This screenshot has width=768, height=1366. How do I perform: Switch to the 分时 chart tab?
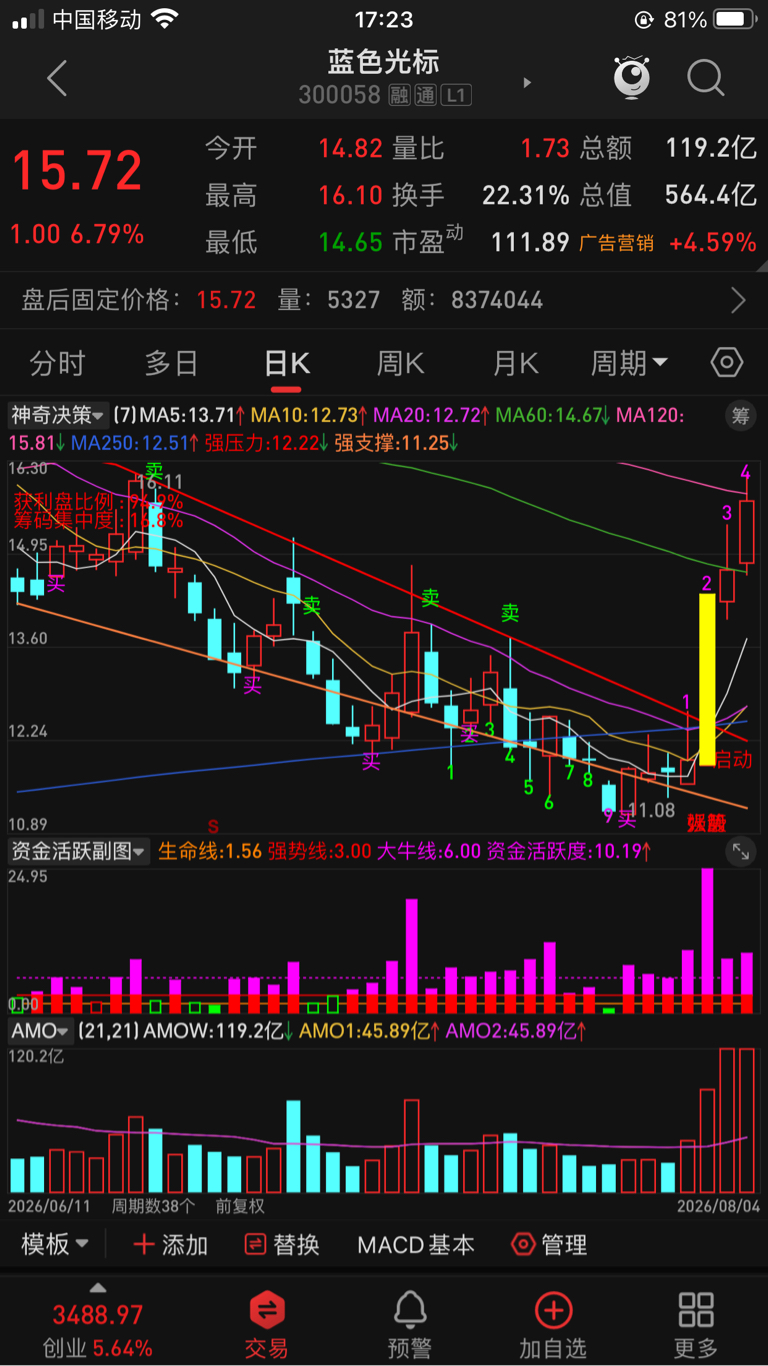coord(57,363)
